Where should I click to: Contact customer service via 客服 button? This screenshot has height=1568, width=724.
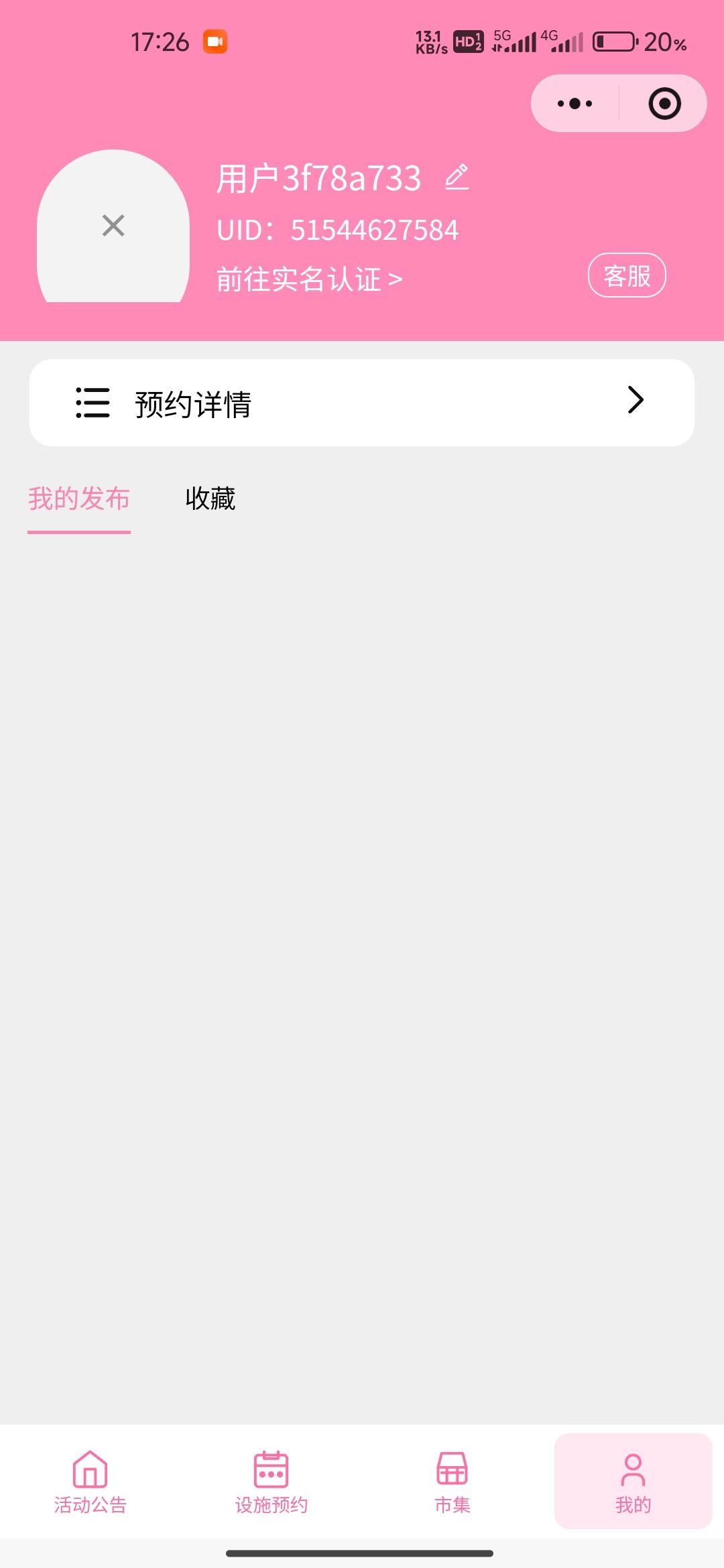(x=626, y=275)
